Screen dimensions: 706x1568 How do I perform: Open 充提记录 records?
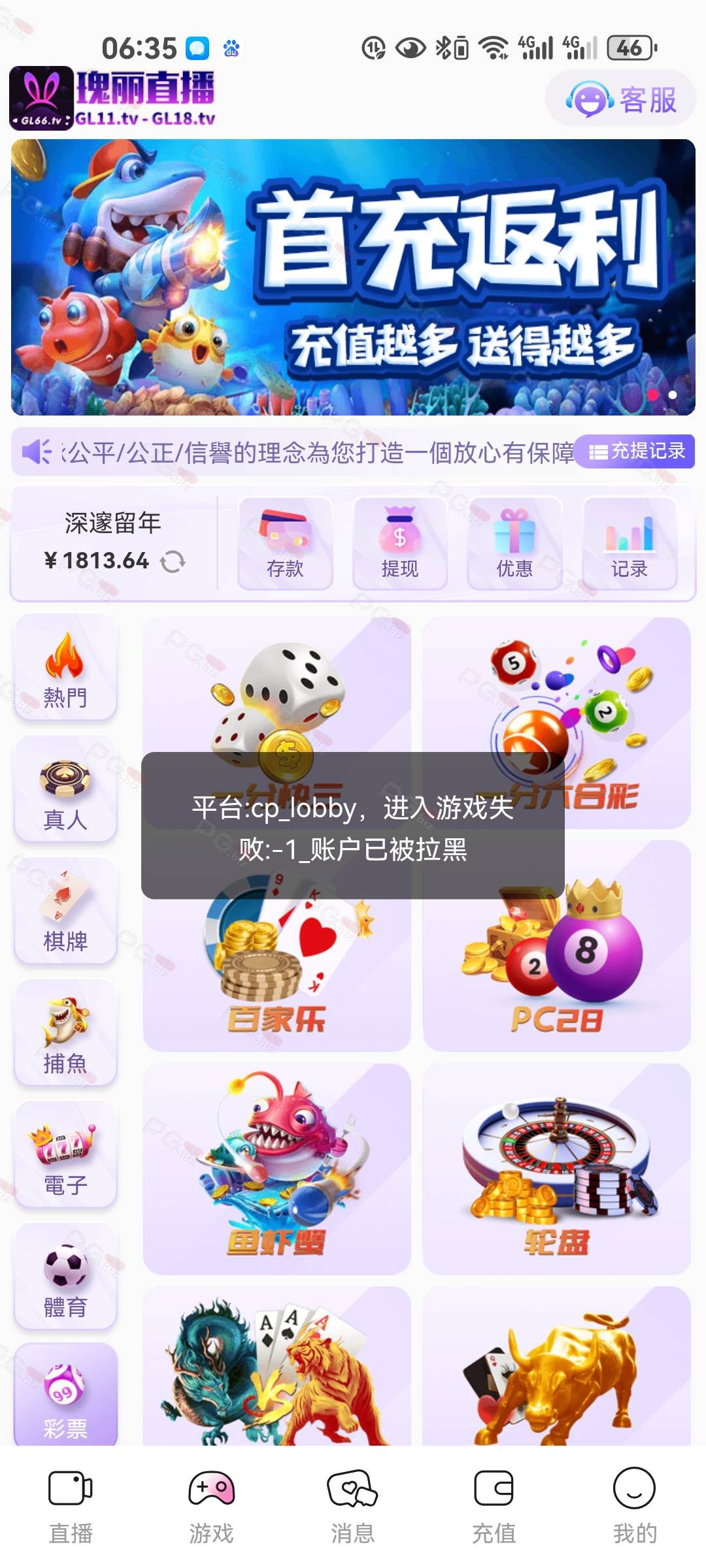coord(635,451)
